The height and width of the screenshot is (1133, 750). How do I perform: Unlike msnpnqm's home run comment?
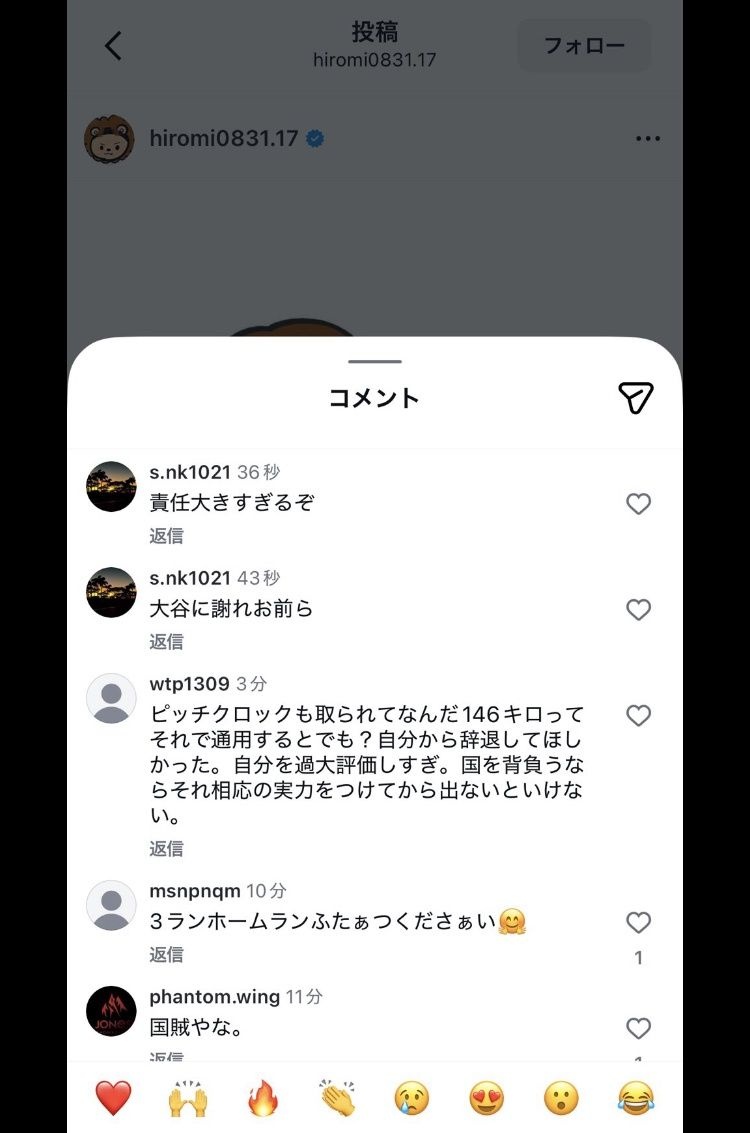pyautogui.click(x=638, y=922)
